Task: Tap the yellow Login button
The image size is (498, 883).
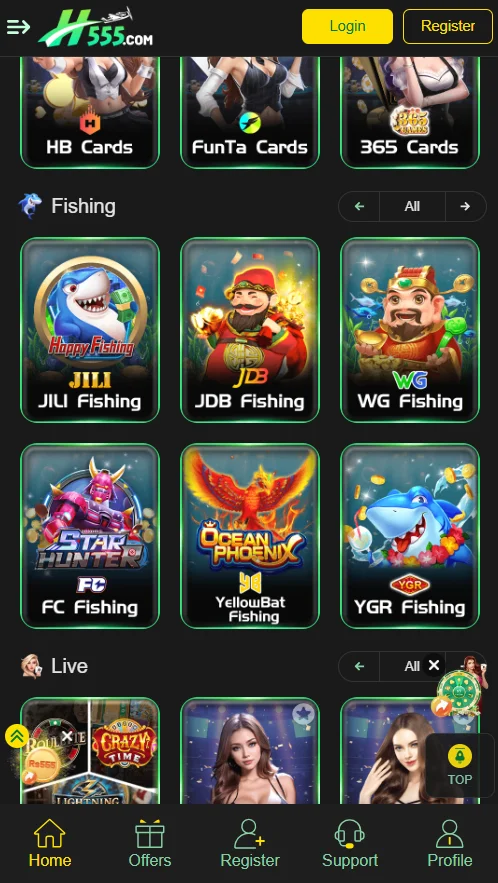Action: pos(347,26)
